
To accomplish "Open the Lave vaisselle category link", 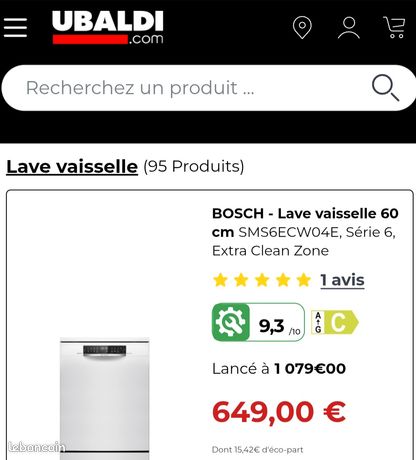I will coord(72,166).
